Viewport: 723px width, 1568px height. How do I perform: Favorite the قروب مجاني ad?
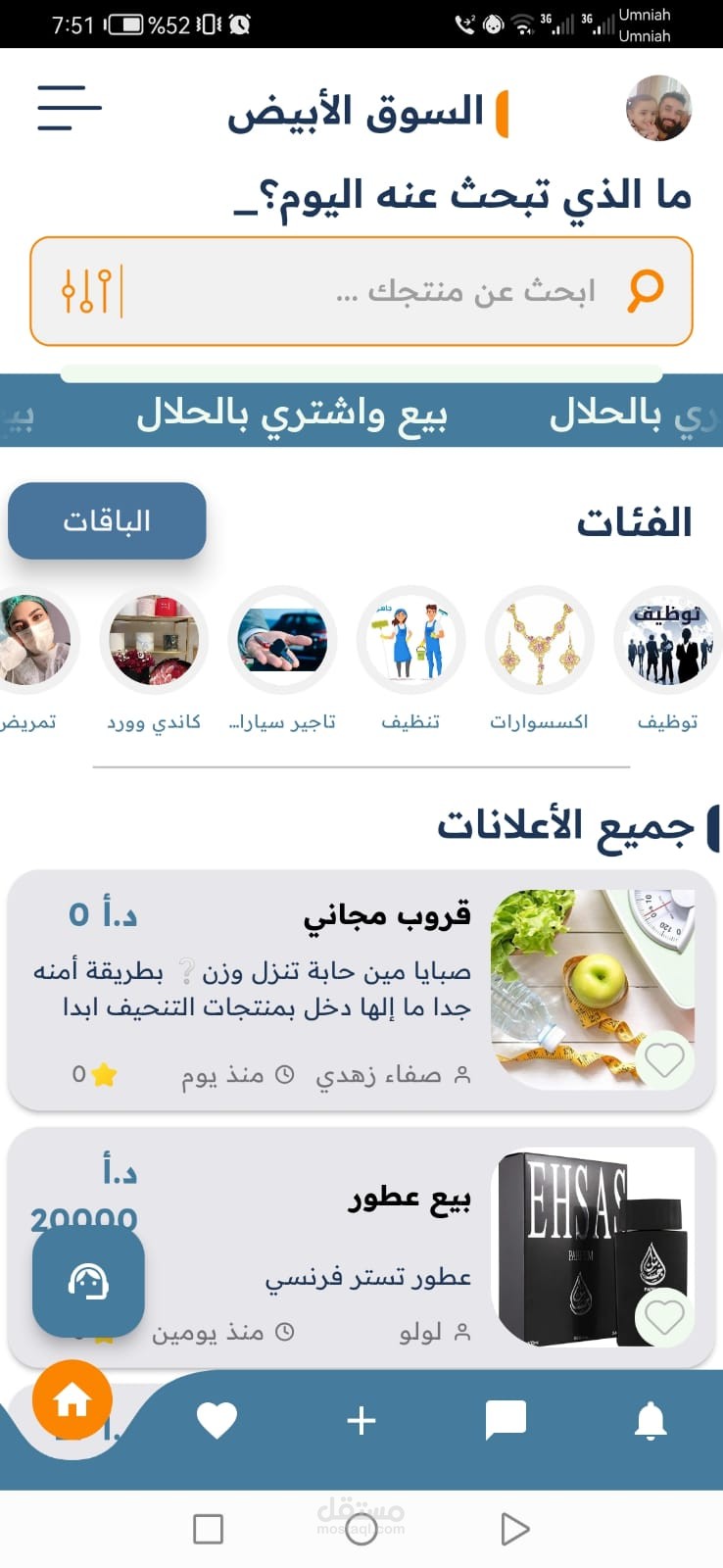coord(664,1060)
